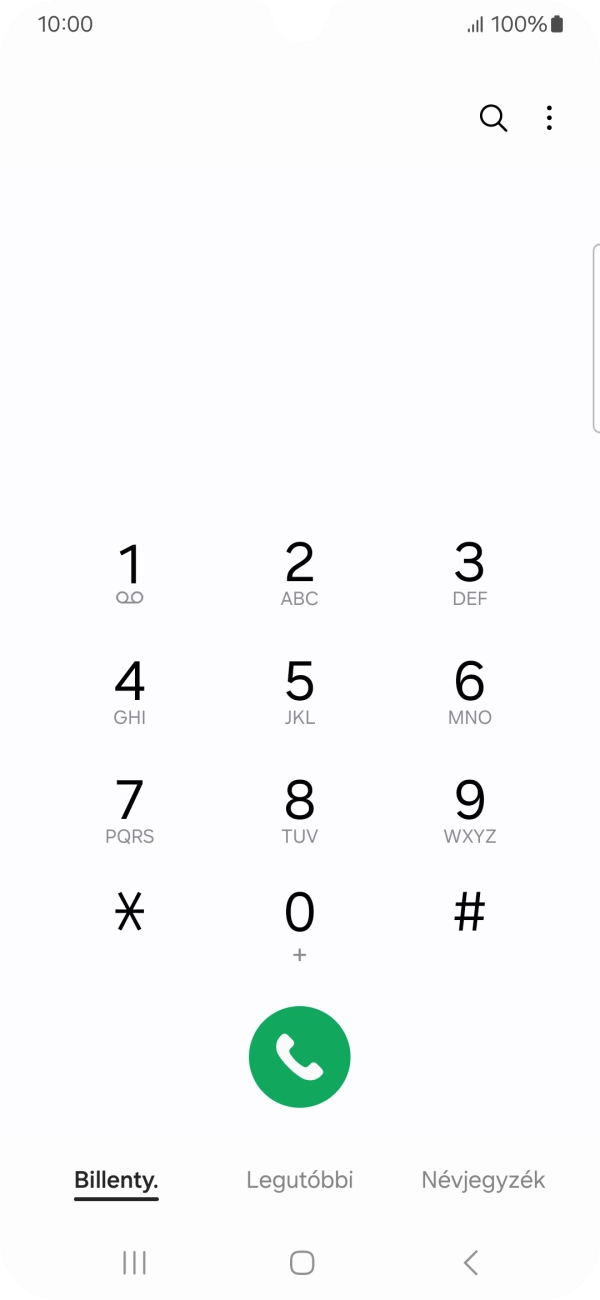Viewport: 600px width, 1300px height.
Task: Tap the 4 GHI key
Action: [x=130, y=692]
